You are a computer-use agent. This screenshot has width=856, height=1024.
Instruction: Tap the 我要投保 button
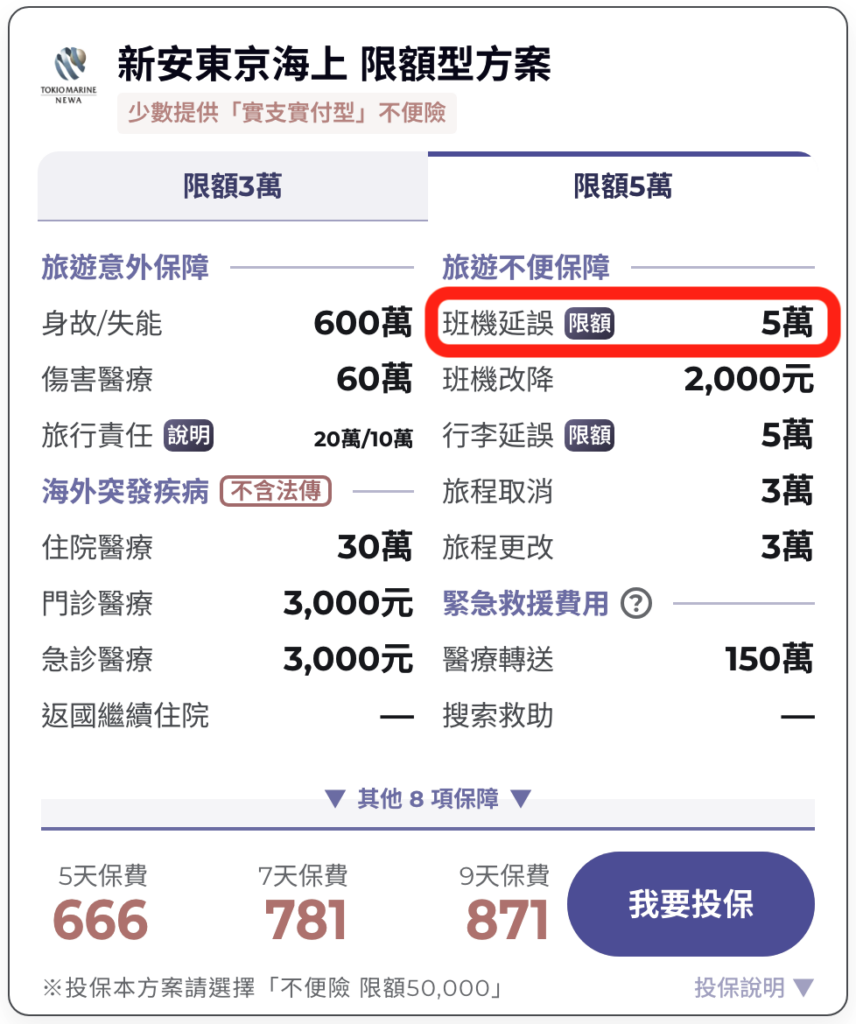[690, 904]
